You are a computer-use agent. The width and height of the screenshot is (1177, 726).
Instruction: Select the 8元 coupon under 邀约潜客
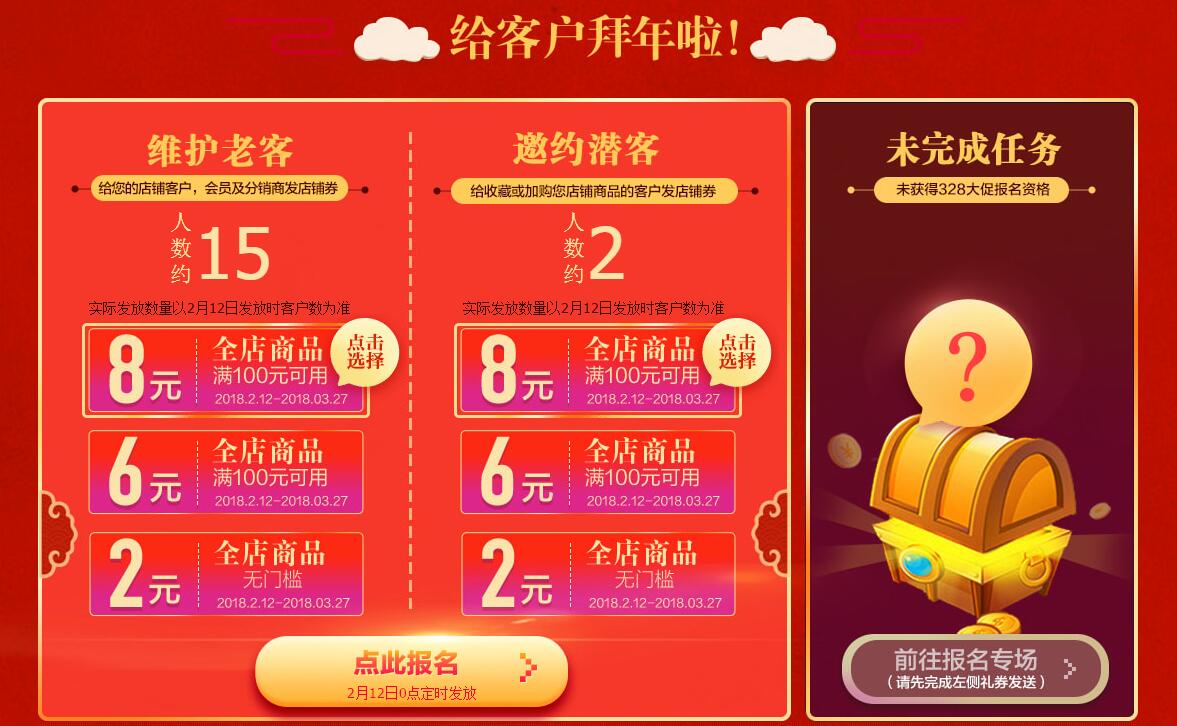597,371
